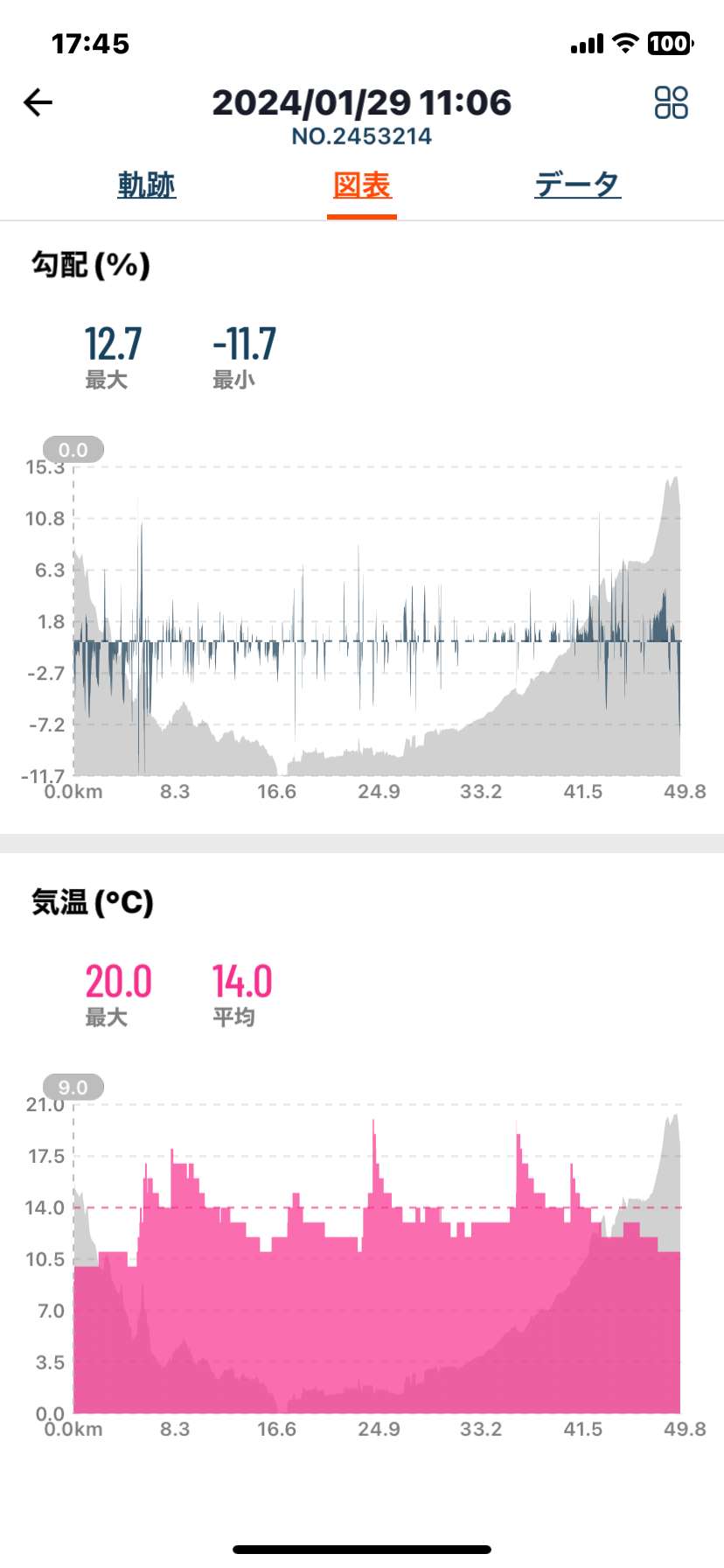Screen dimensions: 724x1568
Task: Switch to the 軌跡 tab
Action: pyautogui.click(x=147, y=185)
